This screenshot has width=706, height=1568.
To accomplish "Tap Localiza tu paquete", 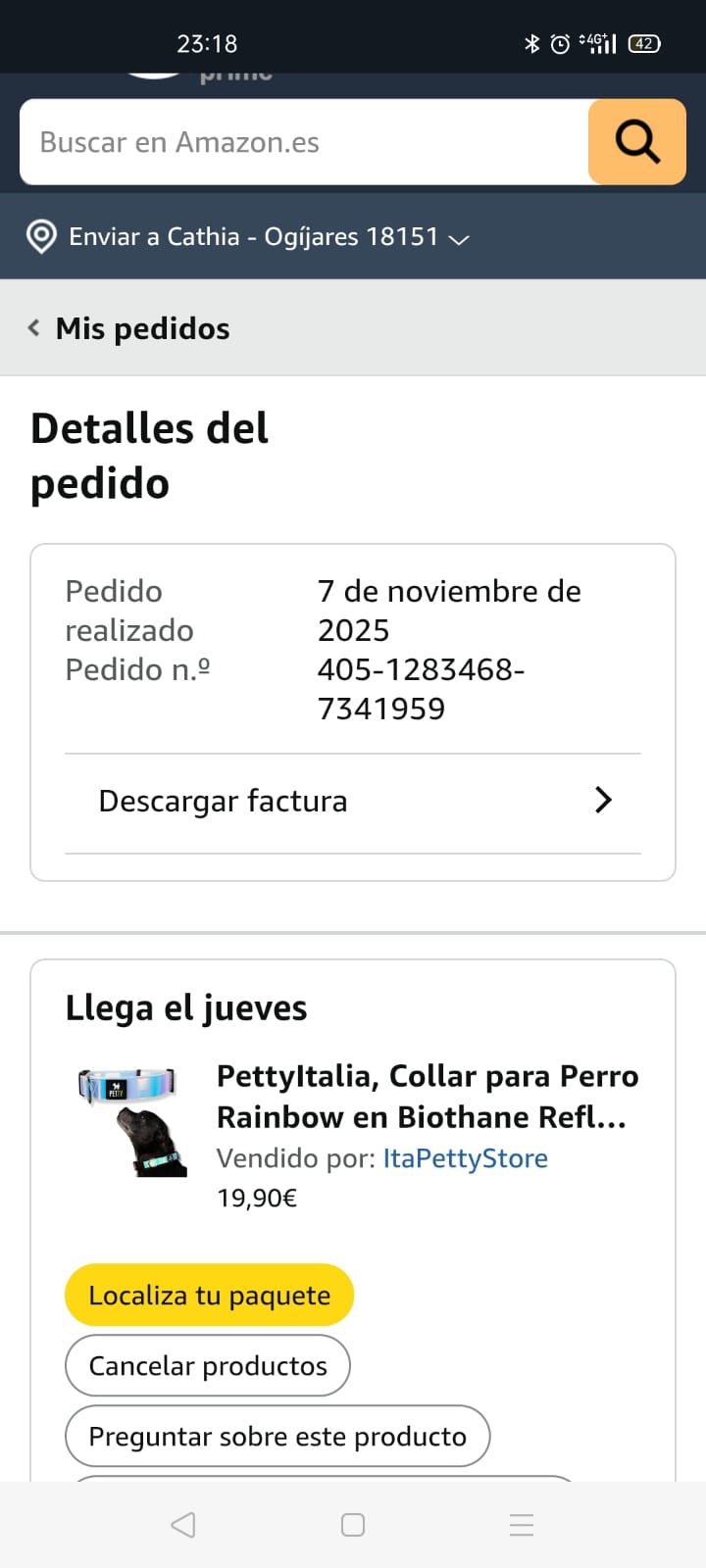I will tap(209, 1296).
